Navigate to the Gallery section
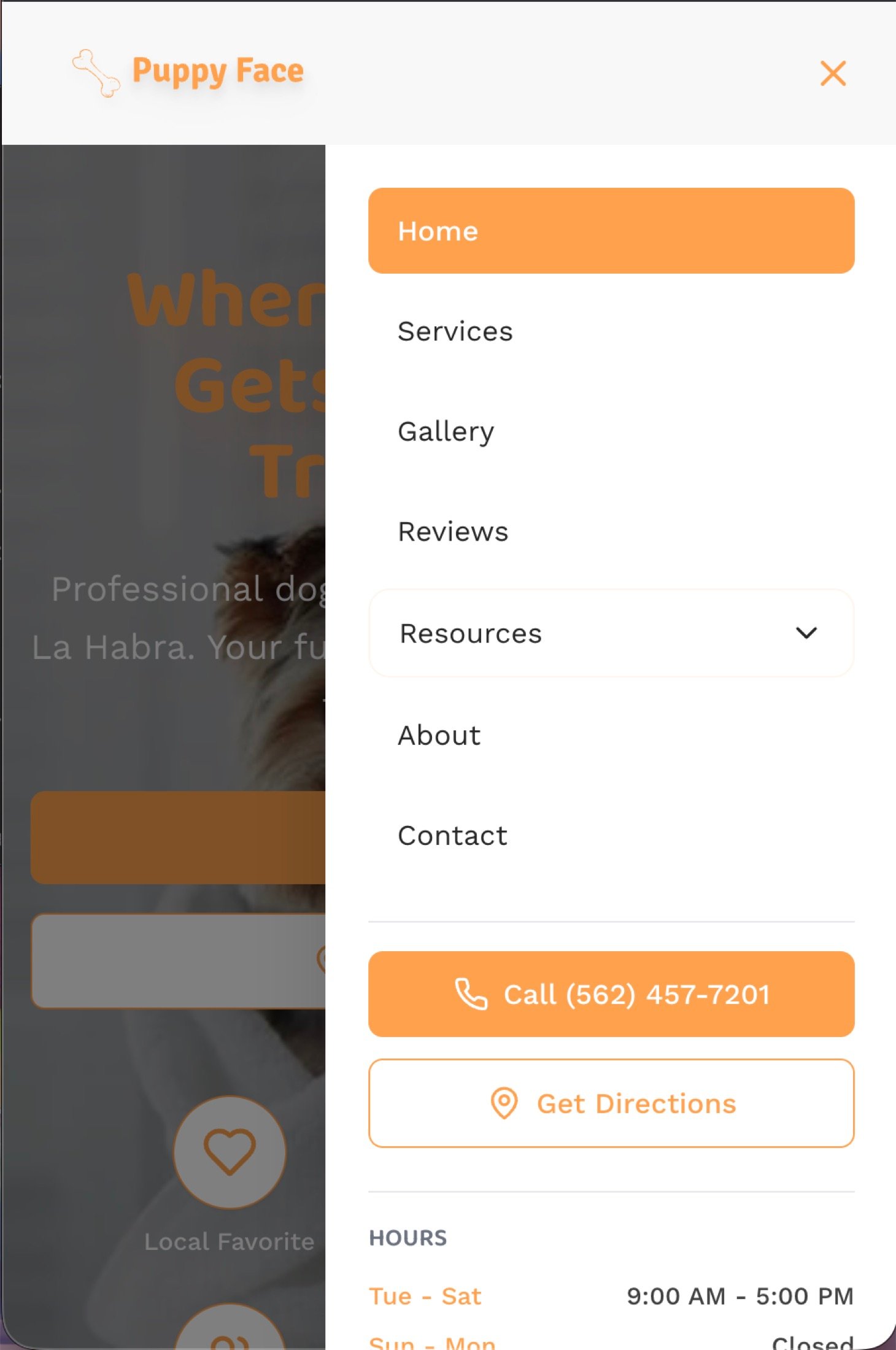896x1350 pixels. click(446, 431)
